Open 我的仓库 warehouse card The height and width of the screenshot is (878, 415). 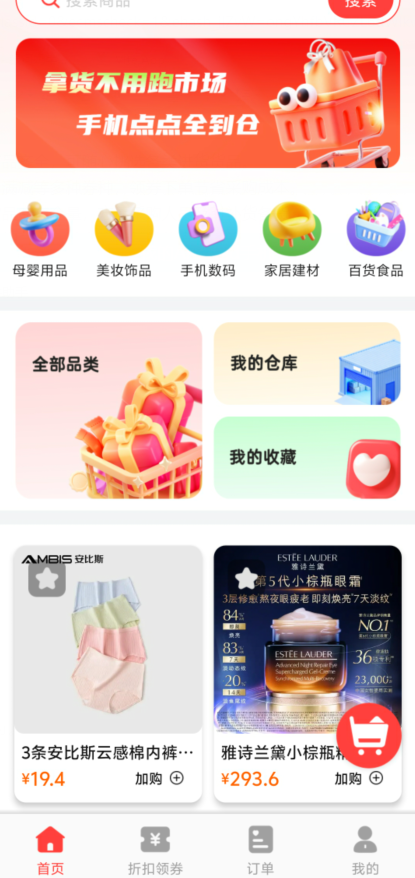coord(307,363)
